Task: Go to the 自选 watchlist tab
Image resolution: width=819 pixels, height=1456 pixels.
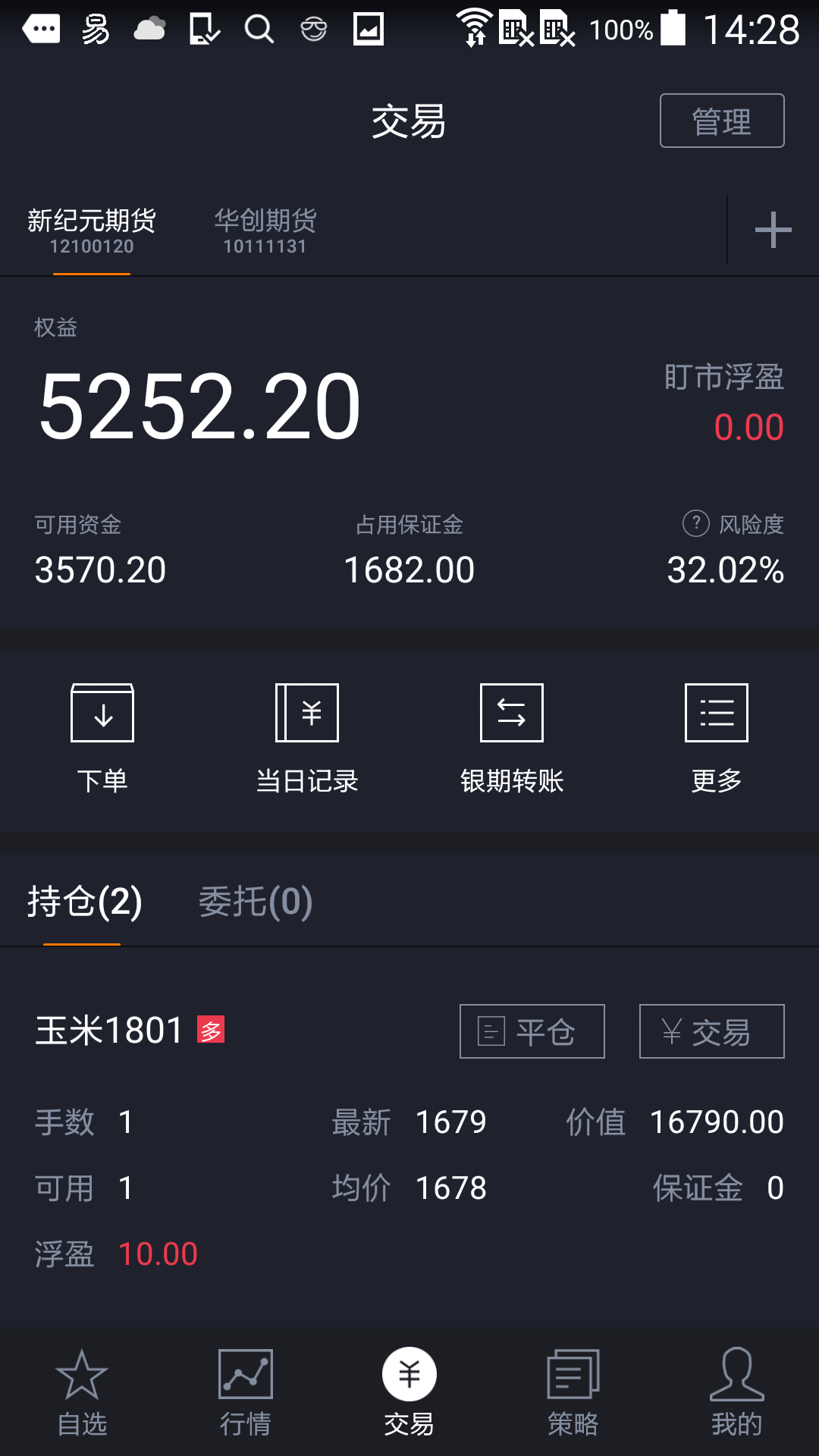Action: (x=82, y=1394)
